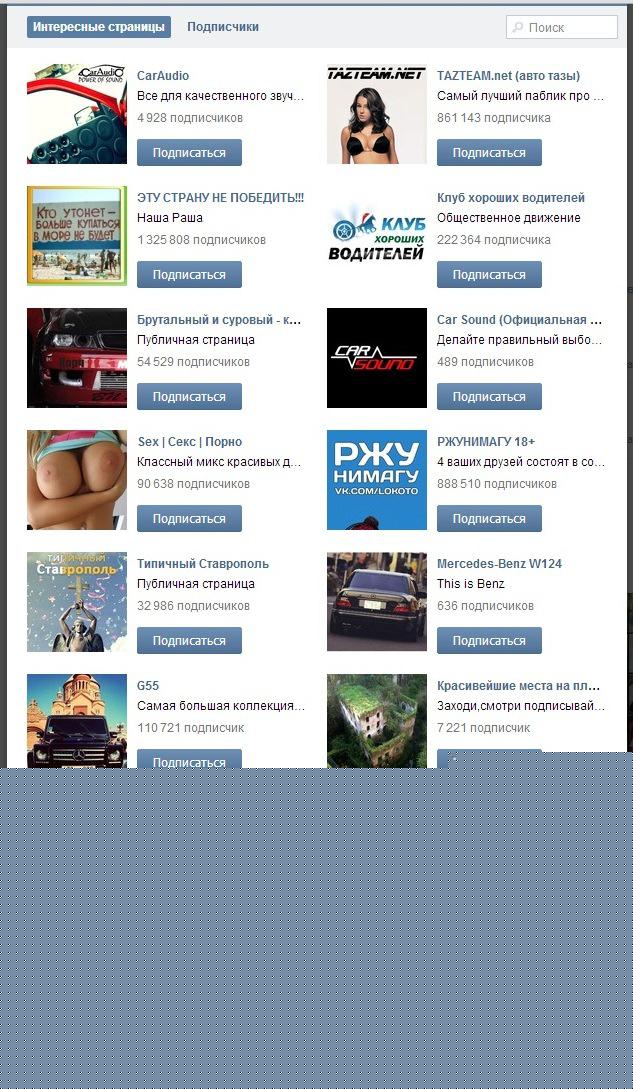Subscribe to ЭТУ СТРАНУ НЕ ПОБЕДИТЬ!!! page

coord(189,275)
